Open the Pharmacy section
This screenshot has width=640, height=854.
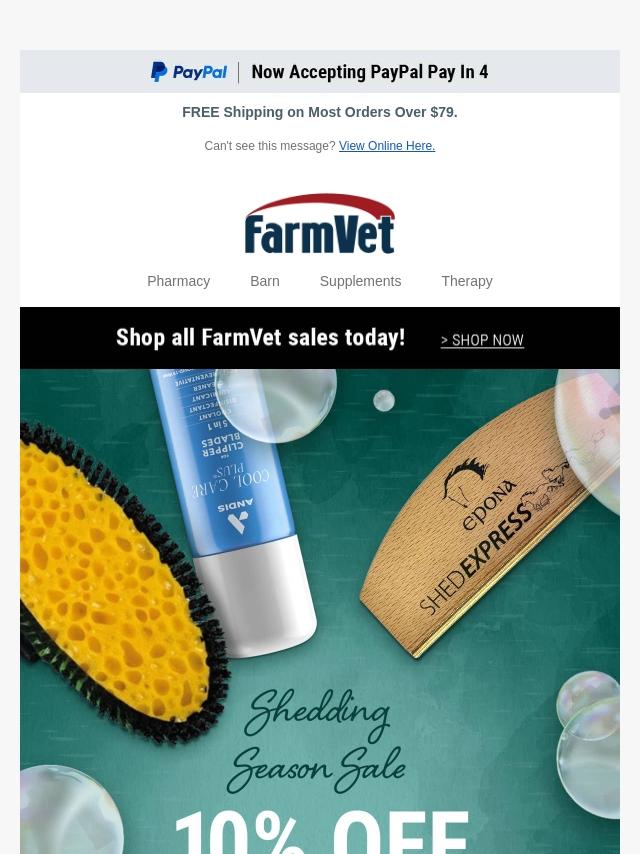(x=179, y=281)
